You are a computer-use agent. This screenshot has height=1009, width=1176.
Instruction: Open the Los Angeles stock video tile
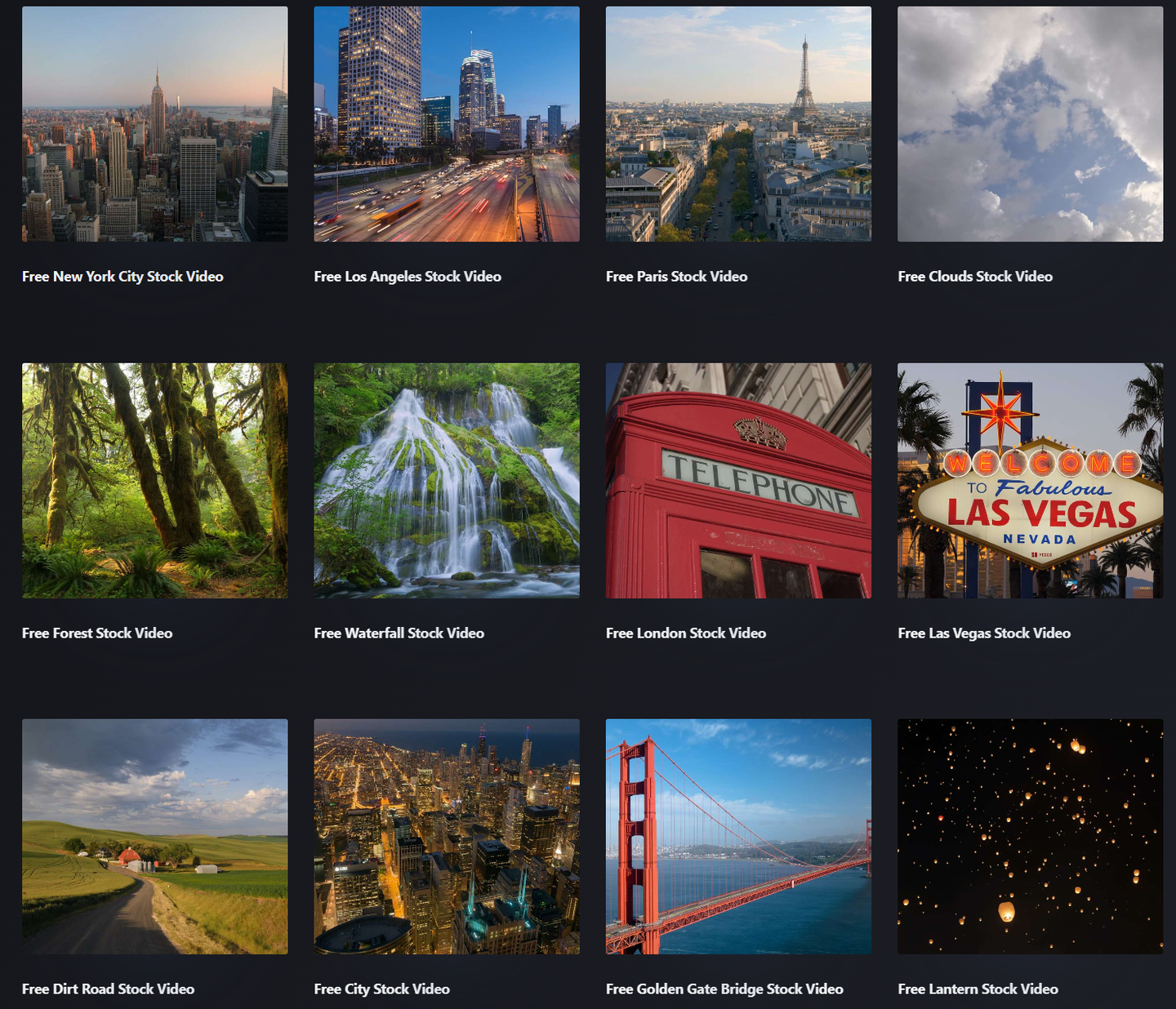tap(447, 124)
